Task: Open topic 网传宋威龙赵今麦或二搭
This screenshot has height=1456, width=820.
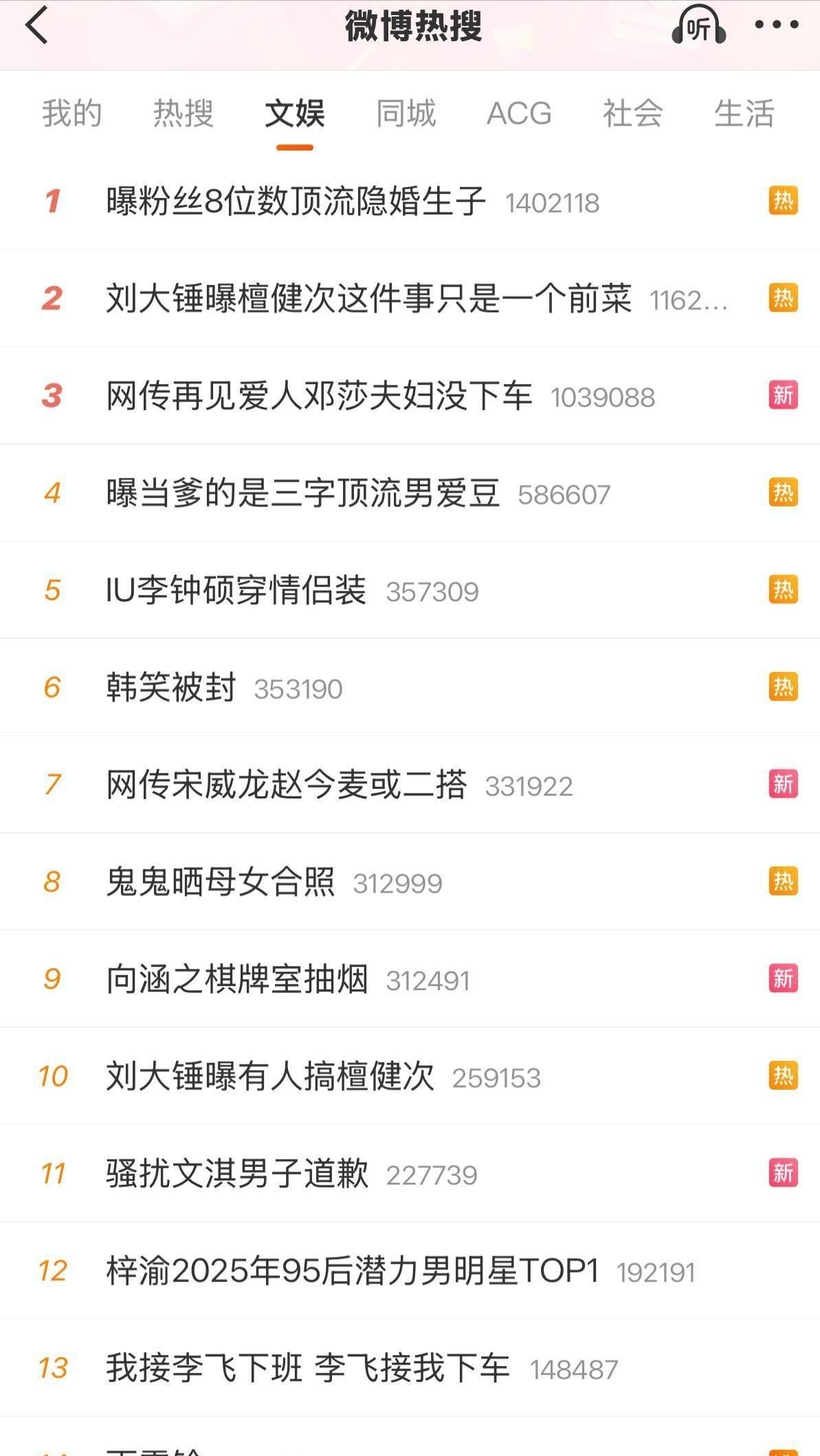Action: point(287,785)
